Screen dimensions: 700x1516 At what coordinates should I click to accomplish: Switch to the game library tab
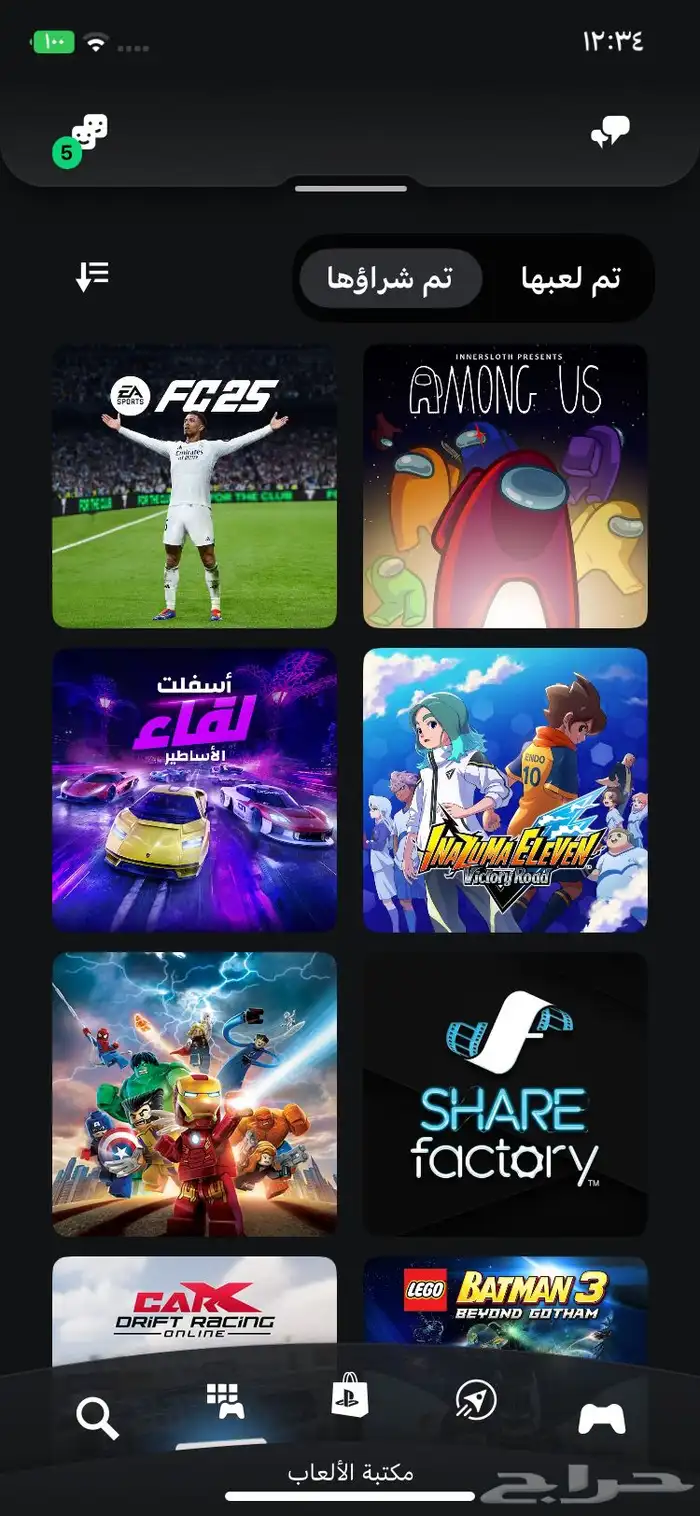coord(225,1402)
